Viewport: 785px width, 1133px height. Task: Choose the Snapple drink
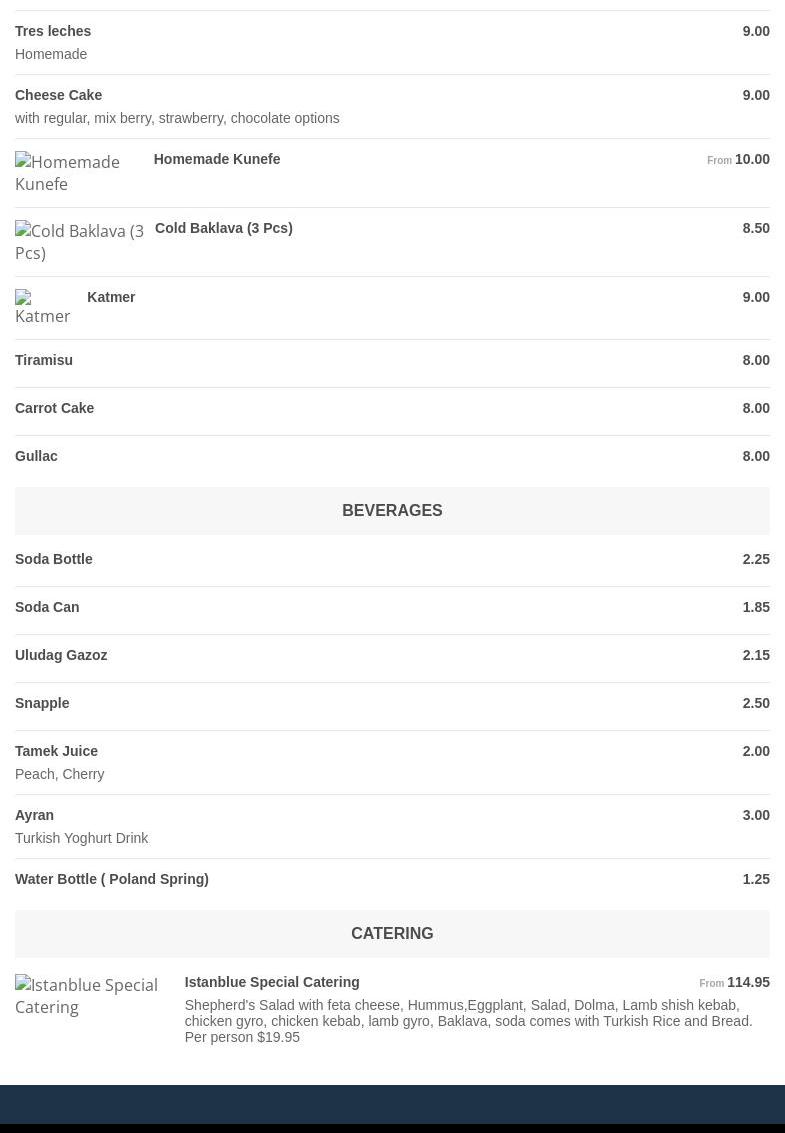tap(42, 703)
